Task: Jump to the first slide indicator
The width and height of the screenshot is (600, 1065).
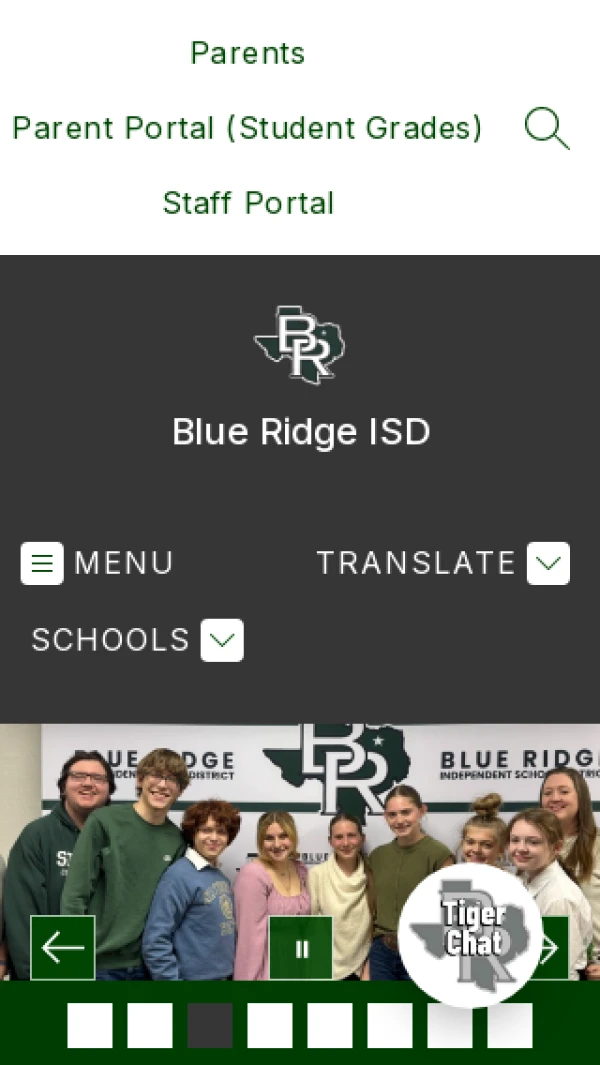Action: [x=90, y=1025]
